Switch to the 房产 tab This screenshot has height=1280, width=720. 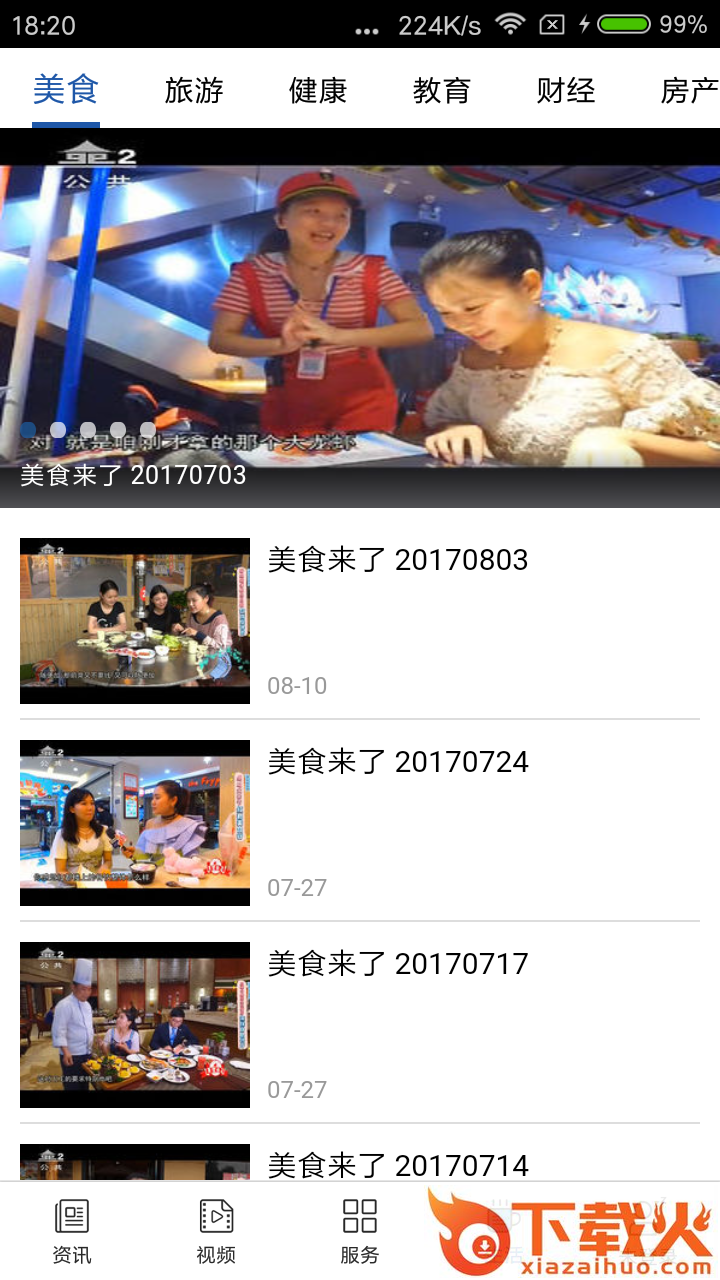pyautogui.click(x=689, y=91)
